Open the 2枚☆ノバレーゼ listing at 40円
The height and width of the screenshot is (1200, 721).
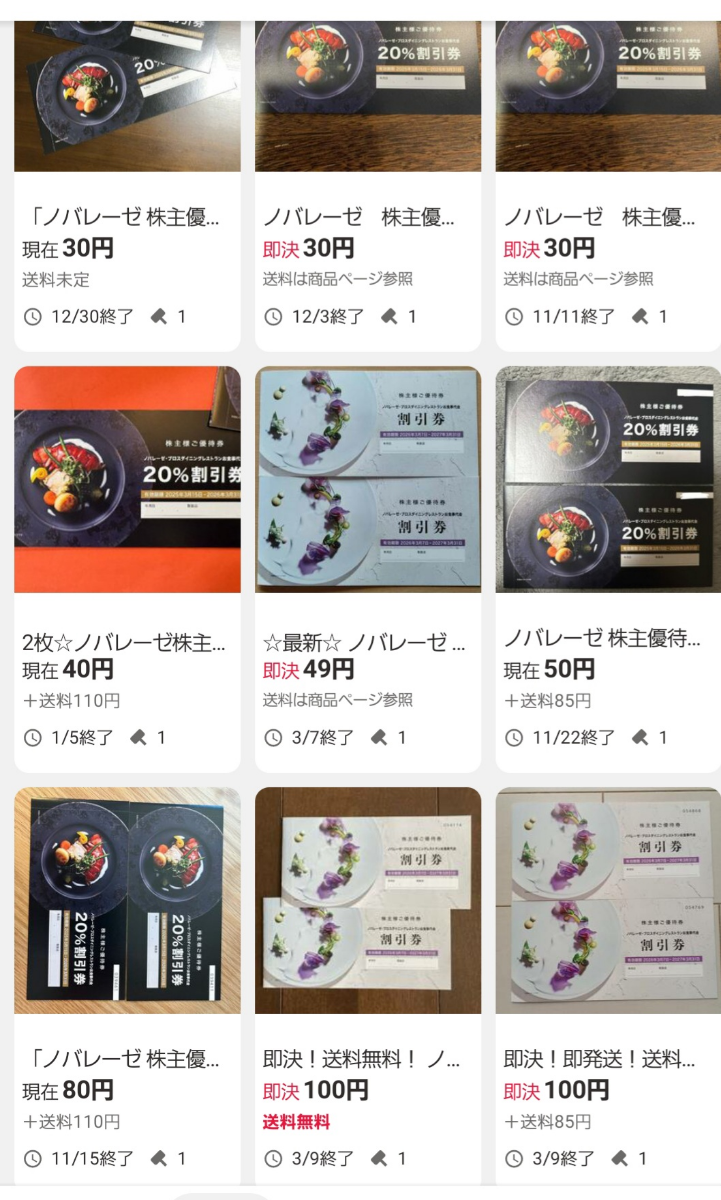pyautogui.click(x=127, y=640)
